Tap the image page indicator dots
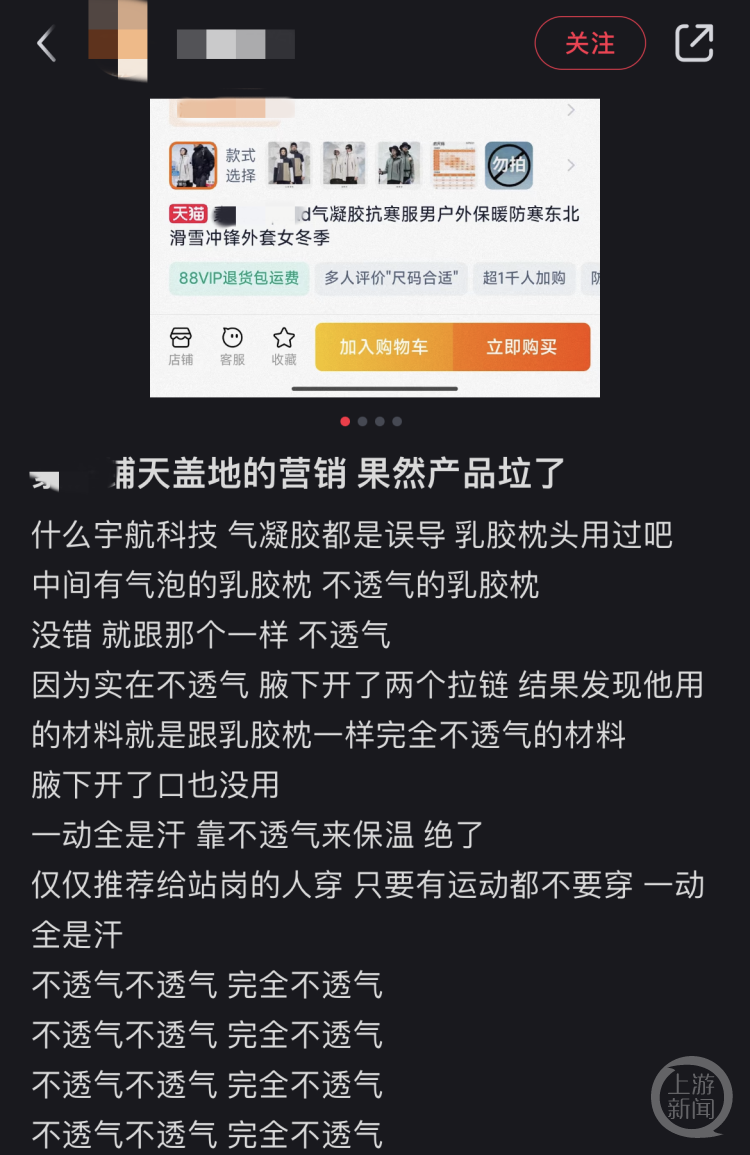Screen dimensions: 750x1155 click(371, 421)
